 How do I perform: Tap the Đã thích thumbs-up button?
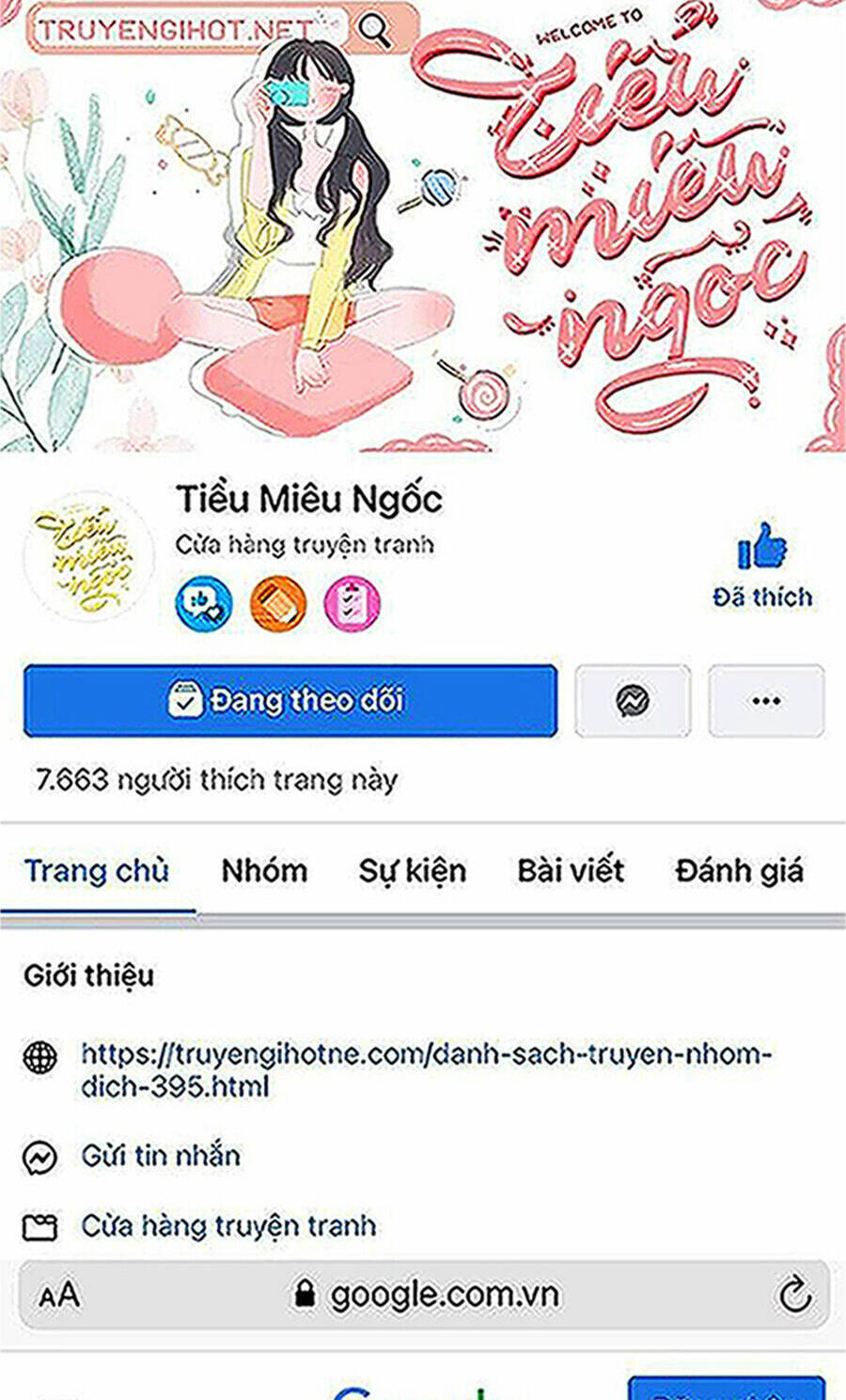[x=761, y=564]
